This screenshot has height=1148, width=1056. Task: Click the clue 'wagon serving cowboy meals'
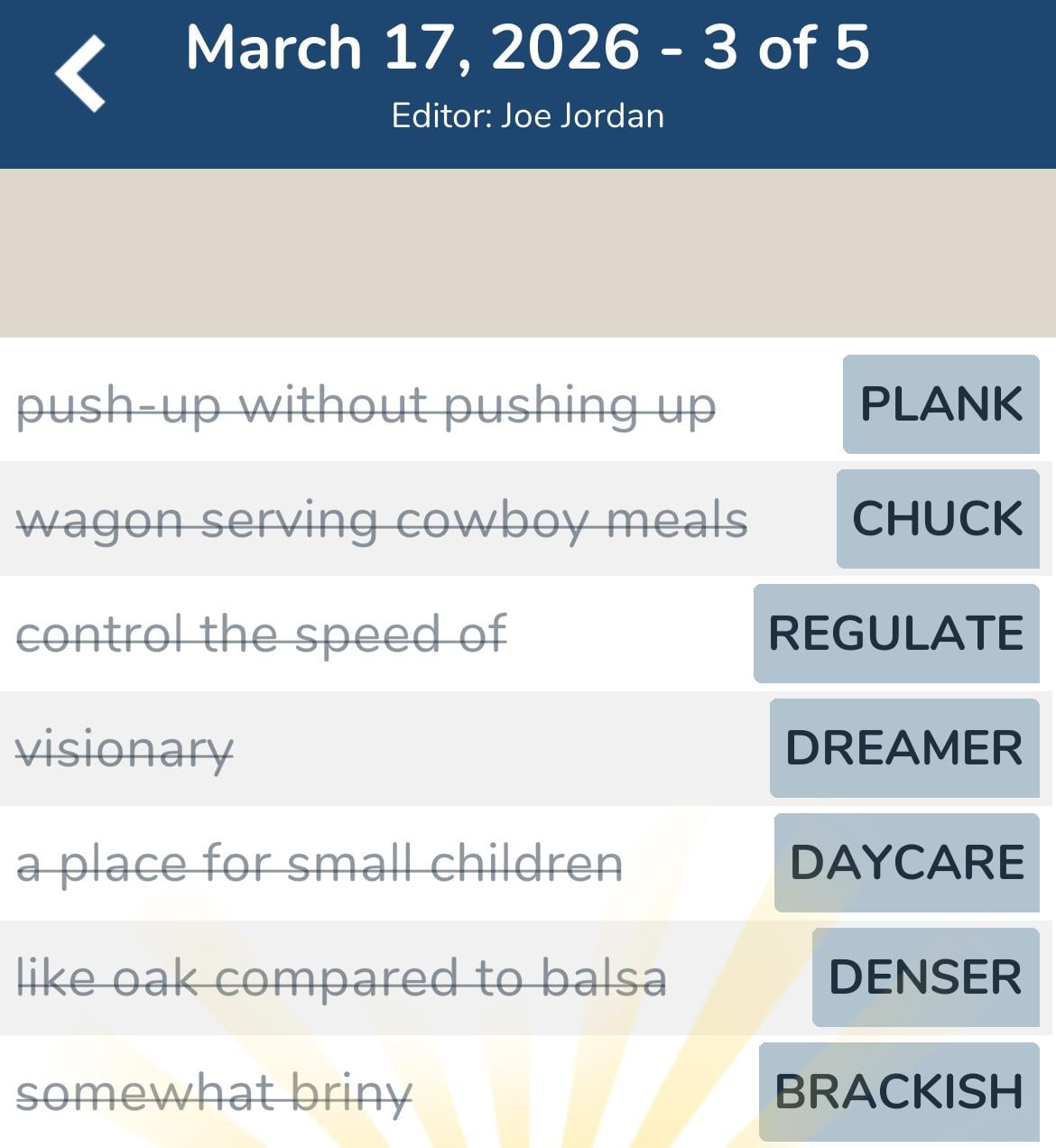[381, 519]
